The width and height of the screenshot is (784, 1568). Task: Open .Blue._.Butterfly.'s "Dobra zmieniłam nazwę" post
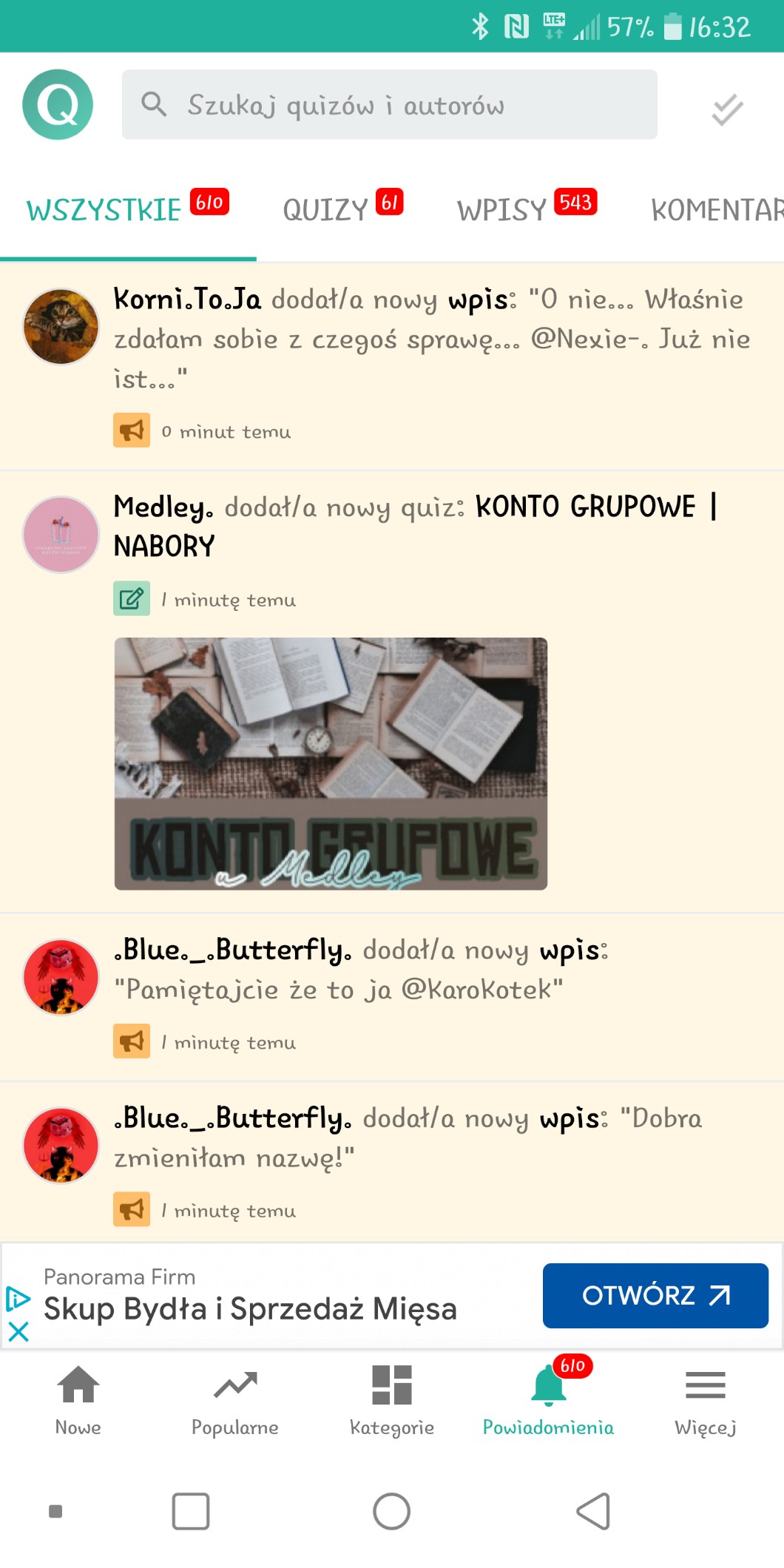pos(407,1139)
